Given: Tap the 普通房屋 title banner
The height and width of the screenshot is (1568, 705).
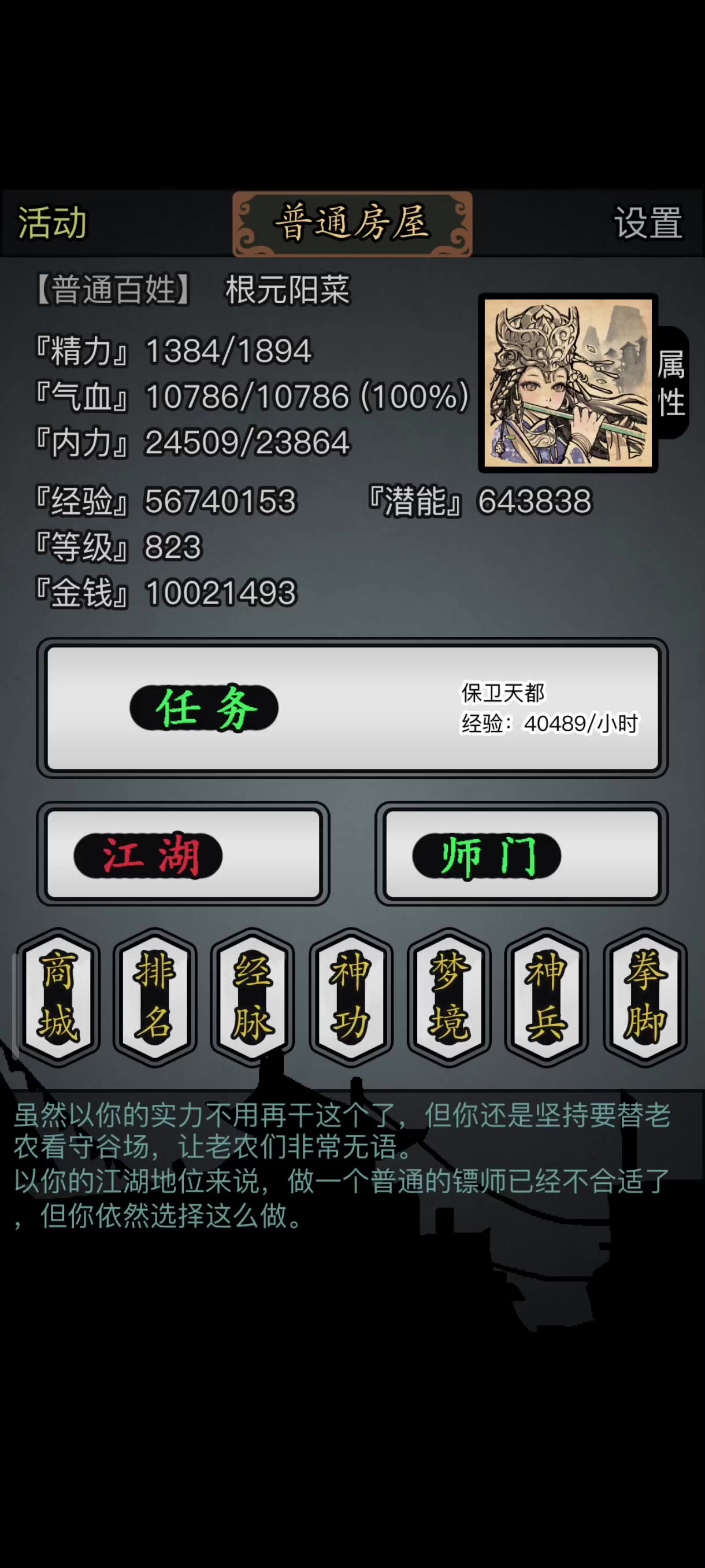Looking at the screenshot, I should [x=352, y=223].
